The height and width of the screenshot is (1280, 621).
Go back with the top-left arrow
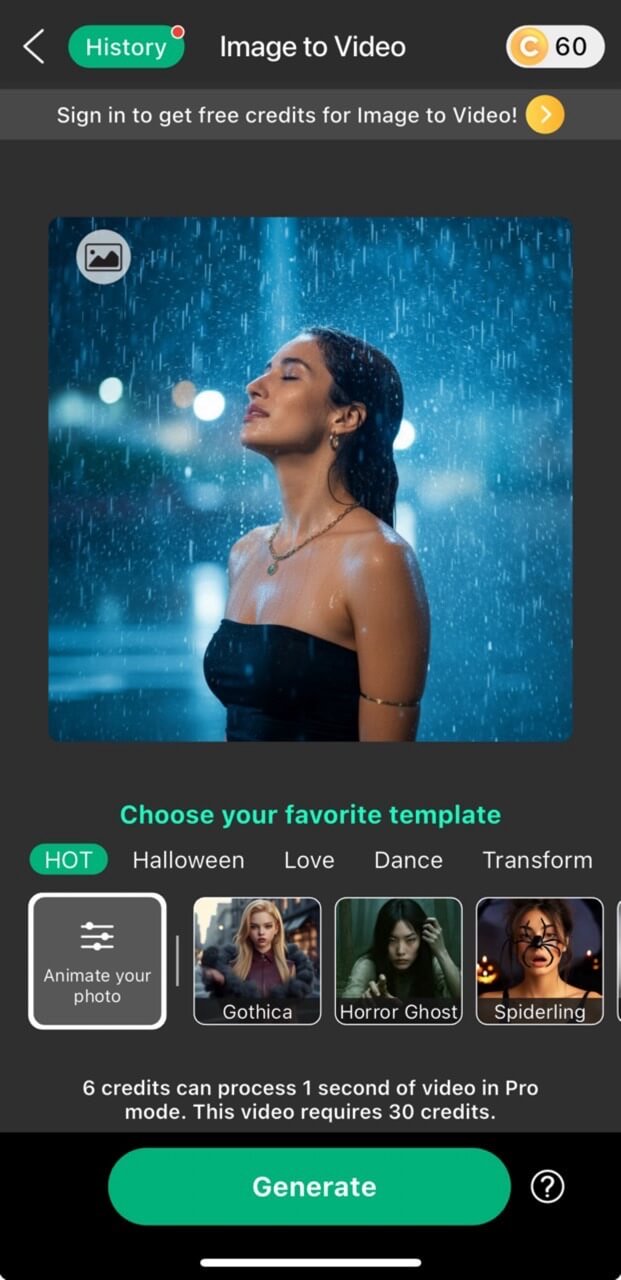click(34, 47)
